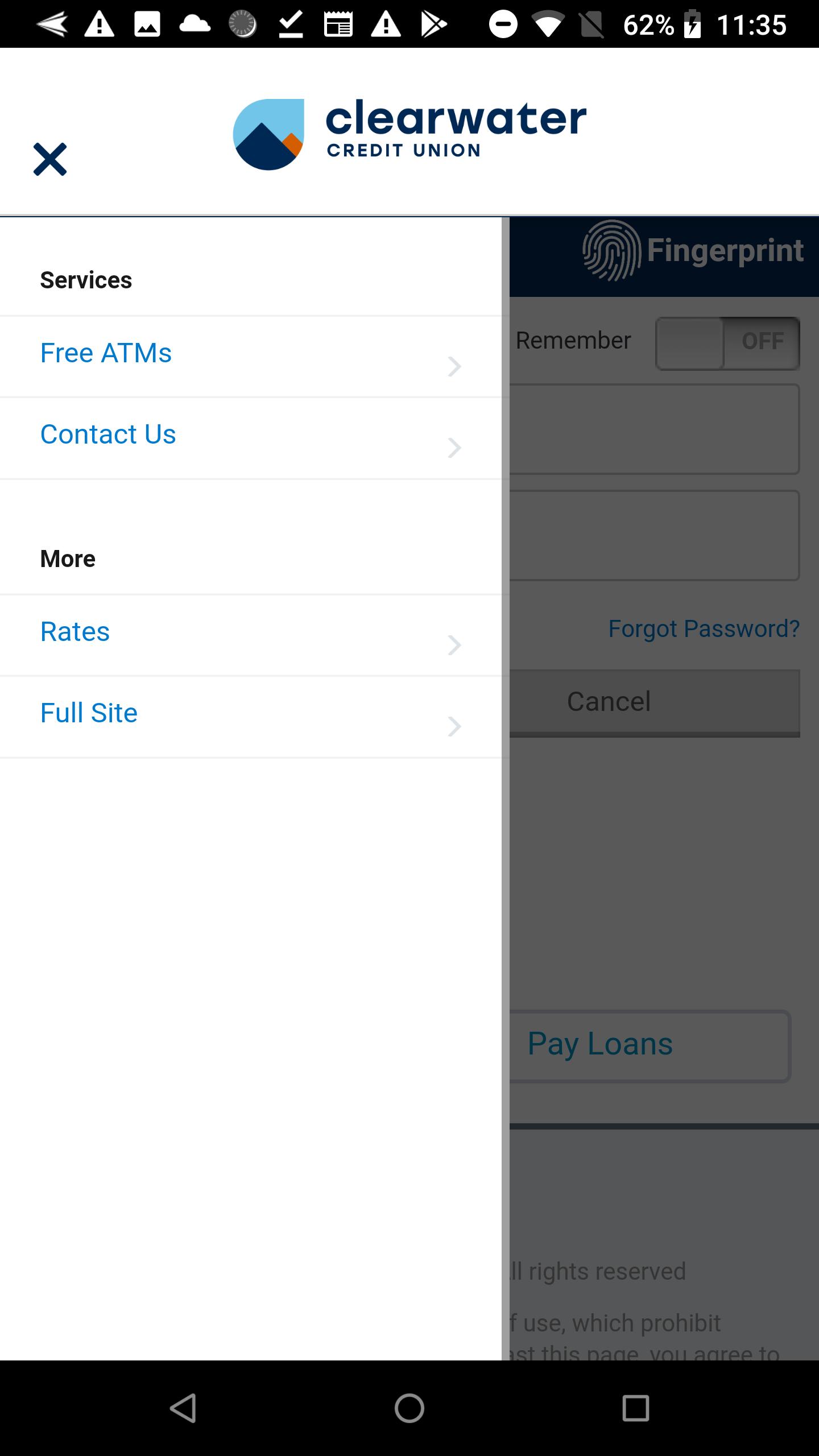Open the Forgot Password link

click(704, 629)
